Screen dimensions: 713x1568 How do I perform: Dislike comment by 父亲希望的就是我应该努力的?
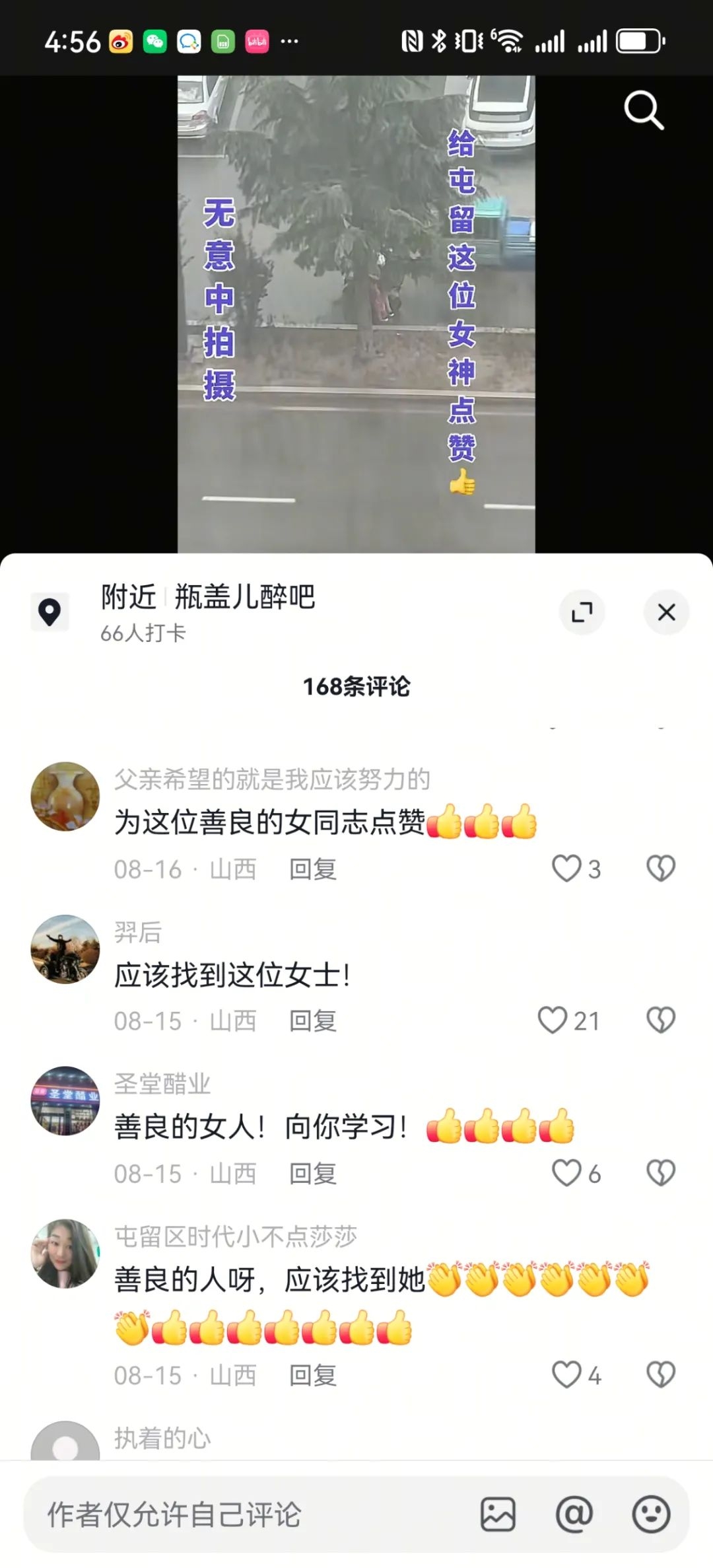coord(661,869)
